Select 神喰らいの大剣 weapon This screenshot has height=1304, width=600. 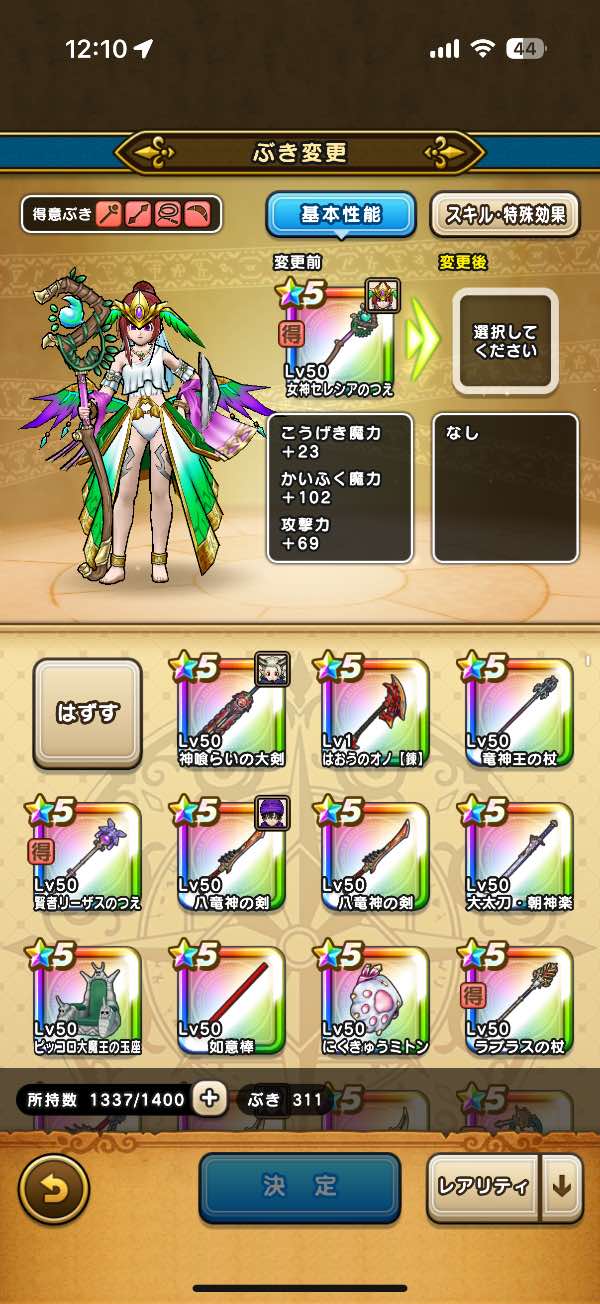tap(231, 712)
